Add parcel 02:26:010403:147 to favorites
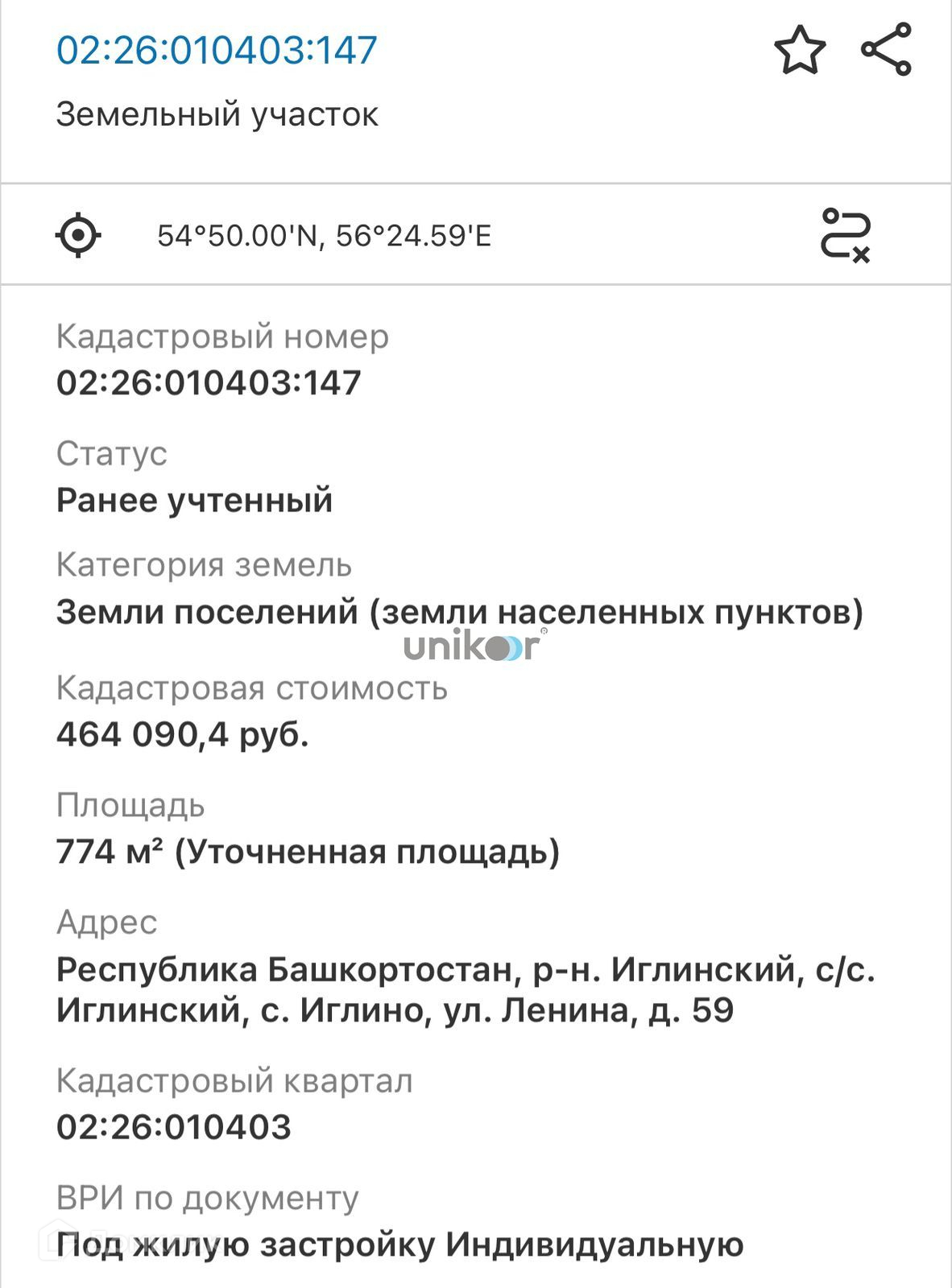The width and height of the screenshot is (952, 1288). [800, 51]
